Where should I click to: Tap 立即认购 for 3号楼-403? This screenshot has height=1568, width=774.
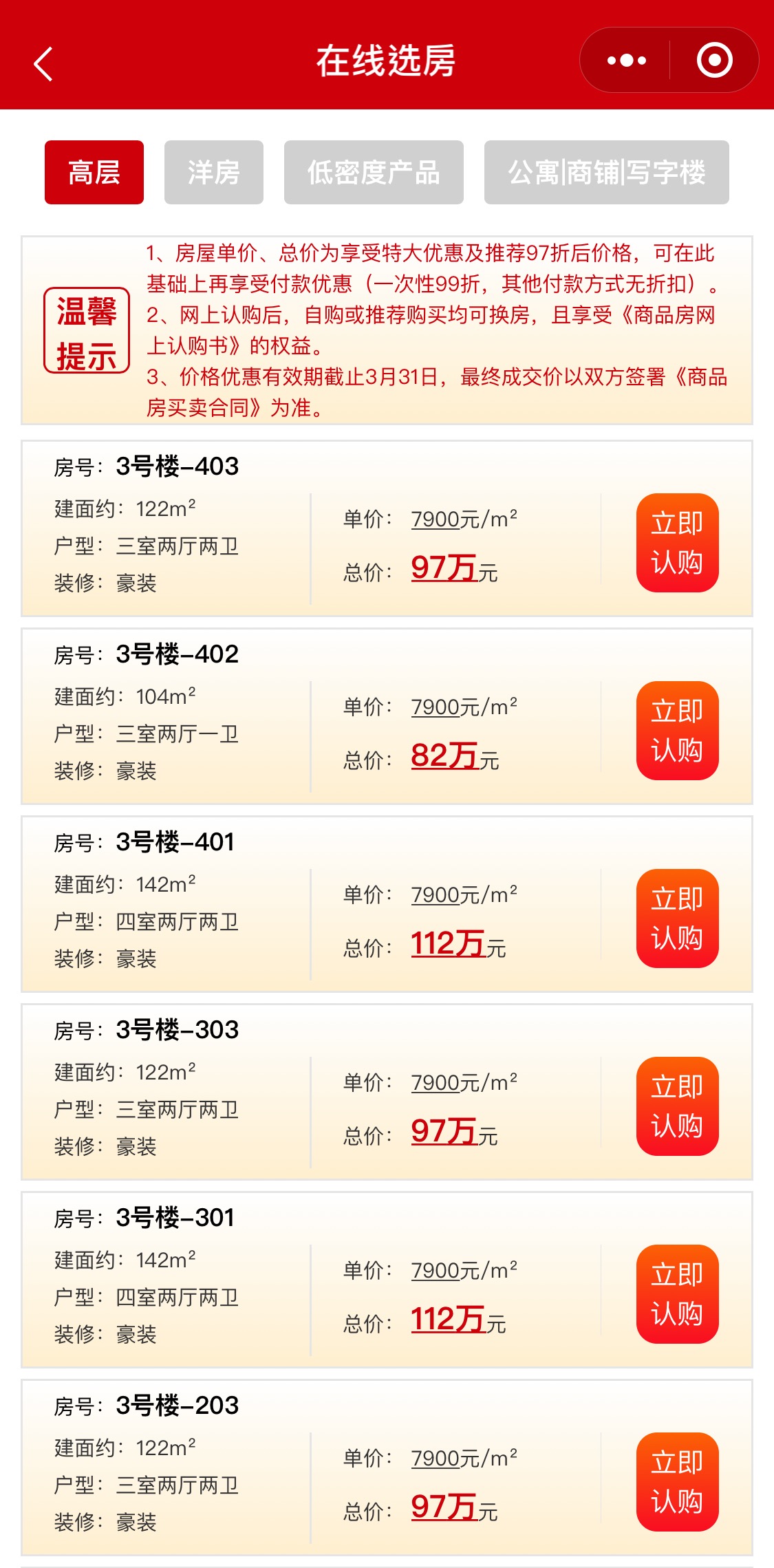point(677,543)
